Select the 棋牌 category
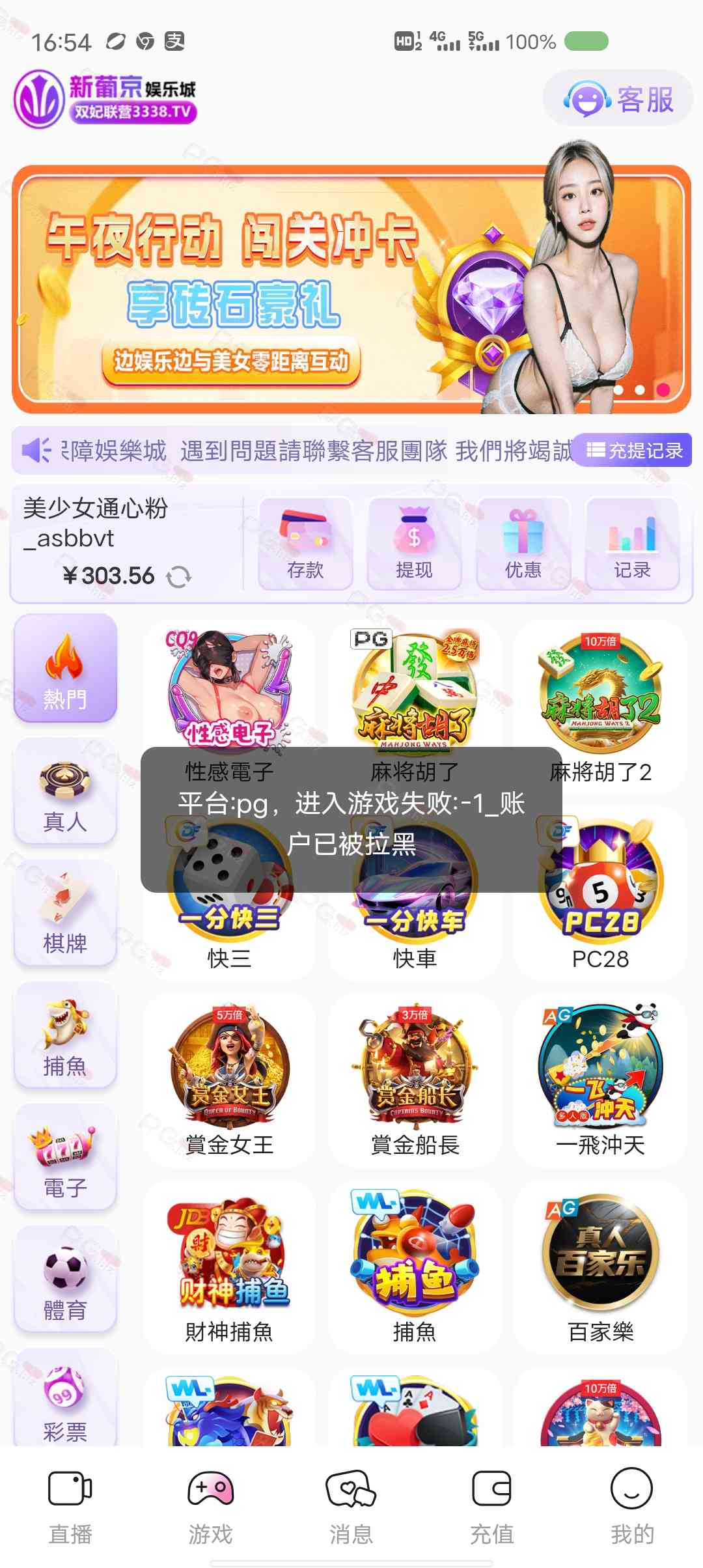The width and height of the screenshot is (703, 1568). point(65,913)
